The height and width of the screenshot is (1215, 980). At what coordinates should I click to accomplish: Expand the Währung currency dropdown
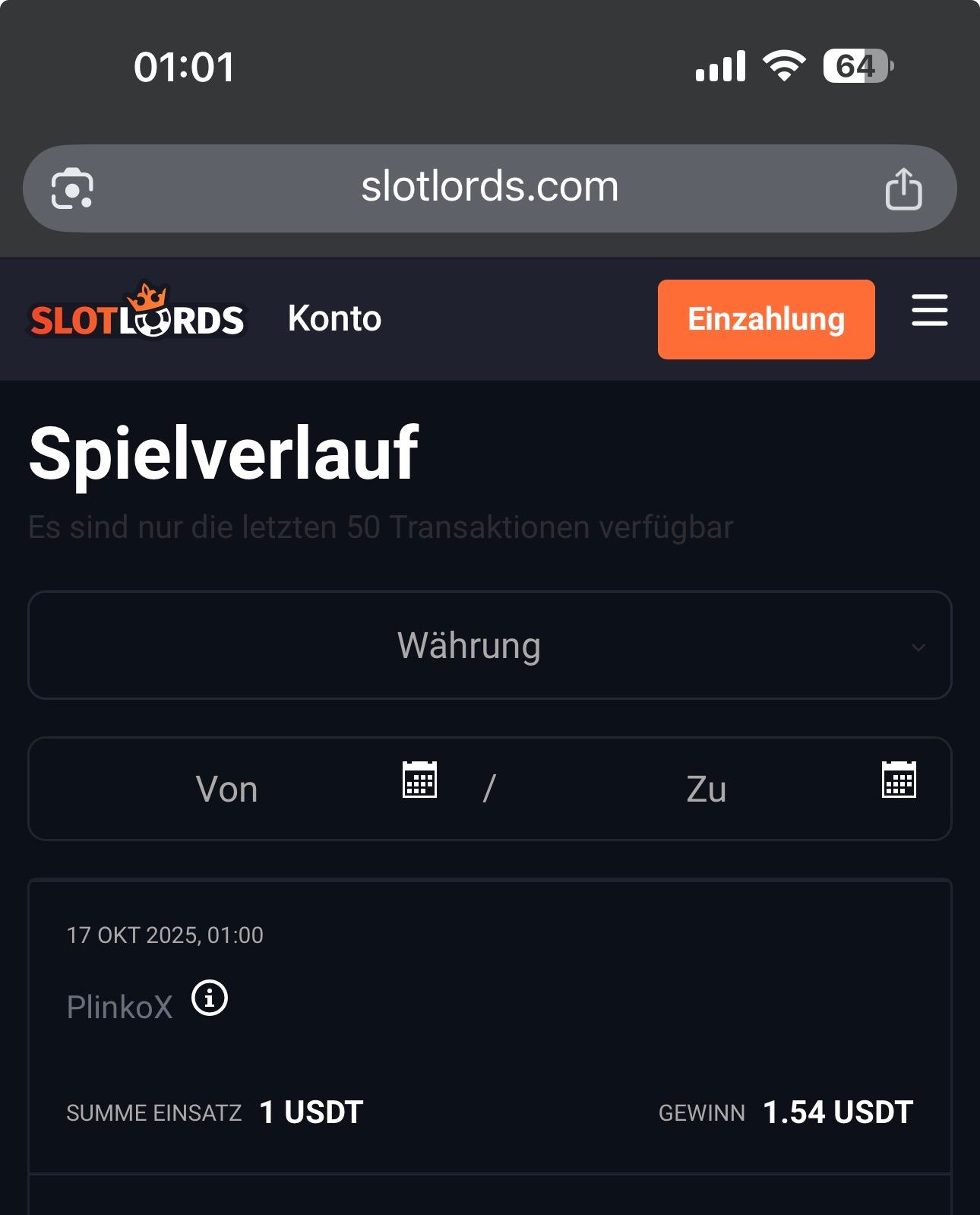pyautogui.click(x=489, y=645)
